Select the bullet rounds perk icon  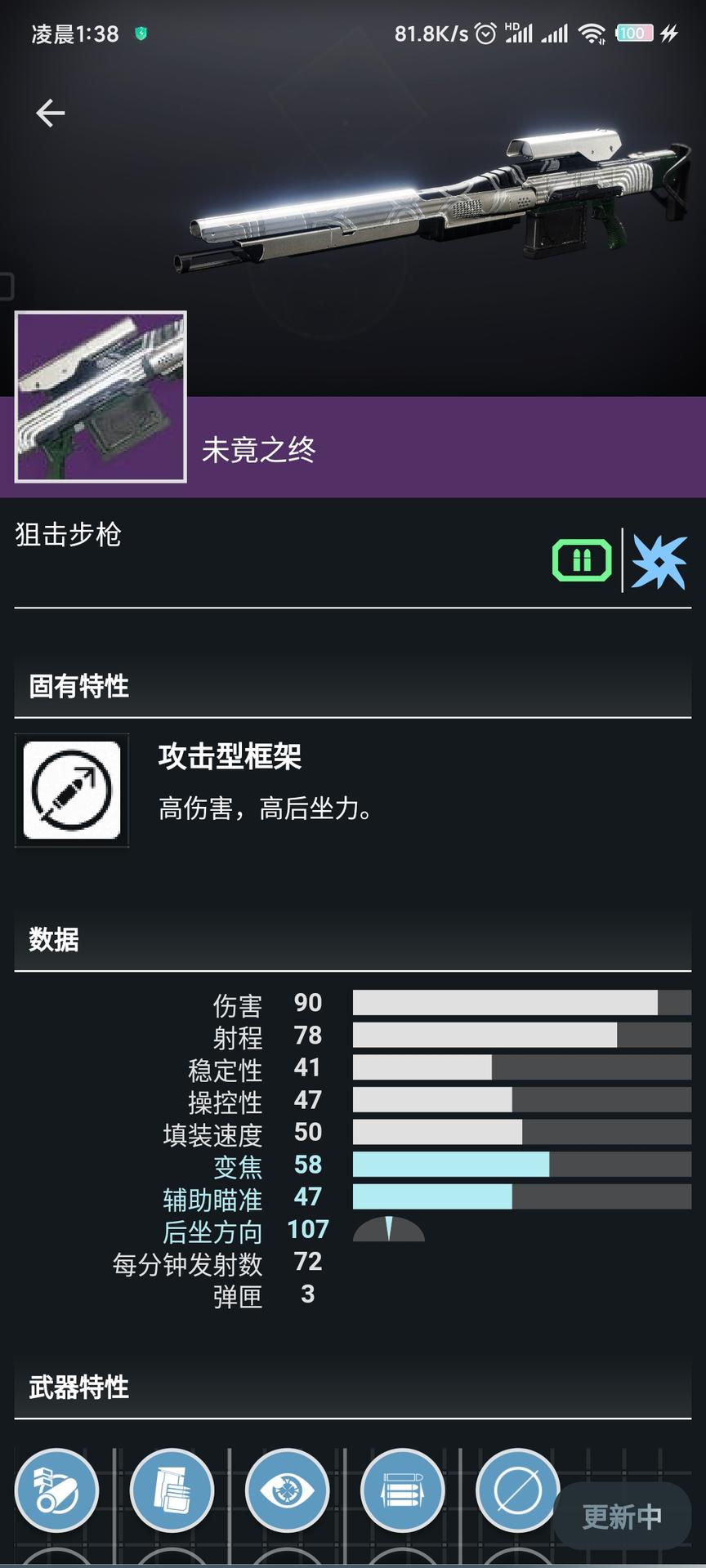click(402, 1490)
